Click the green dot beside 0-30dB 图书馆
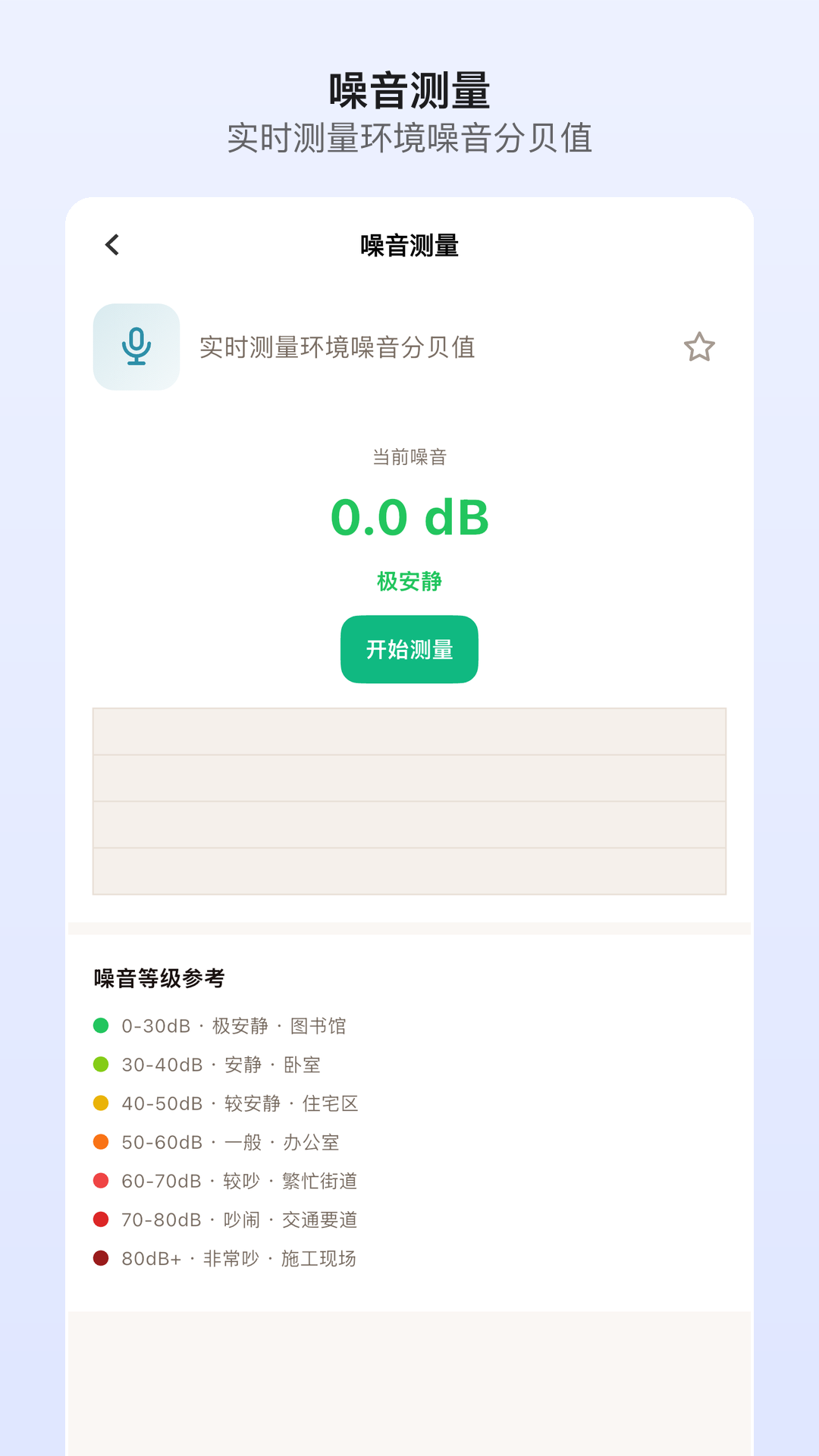819x1456 pixels. click(99, 1025)
